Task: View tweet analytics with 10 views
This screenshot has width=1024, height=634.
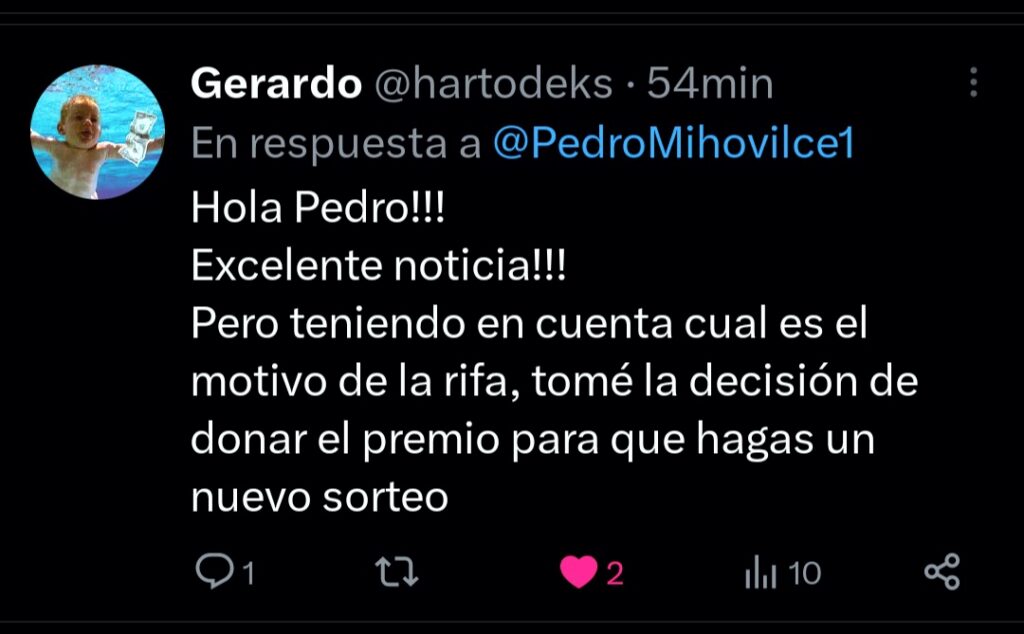Action: [761, 573]
